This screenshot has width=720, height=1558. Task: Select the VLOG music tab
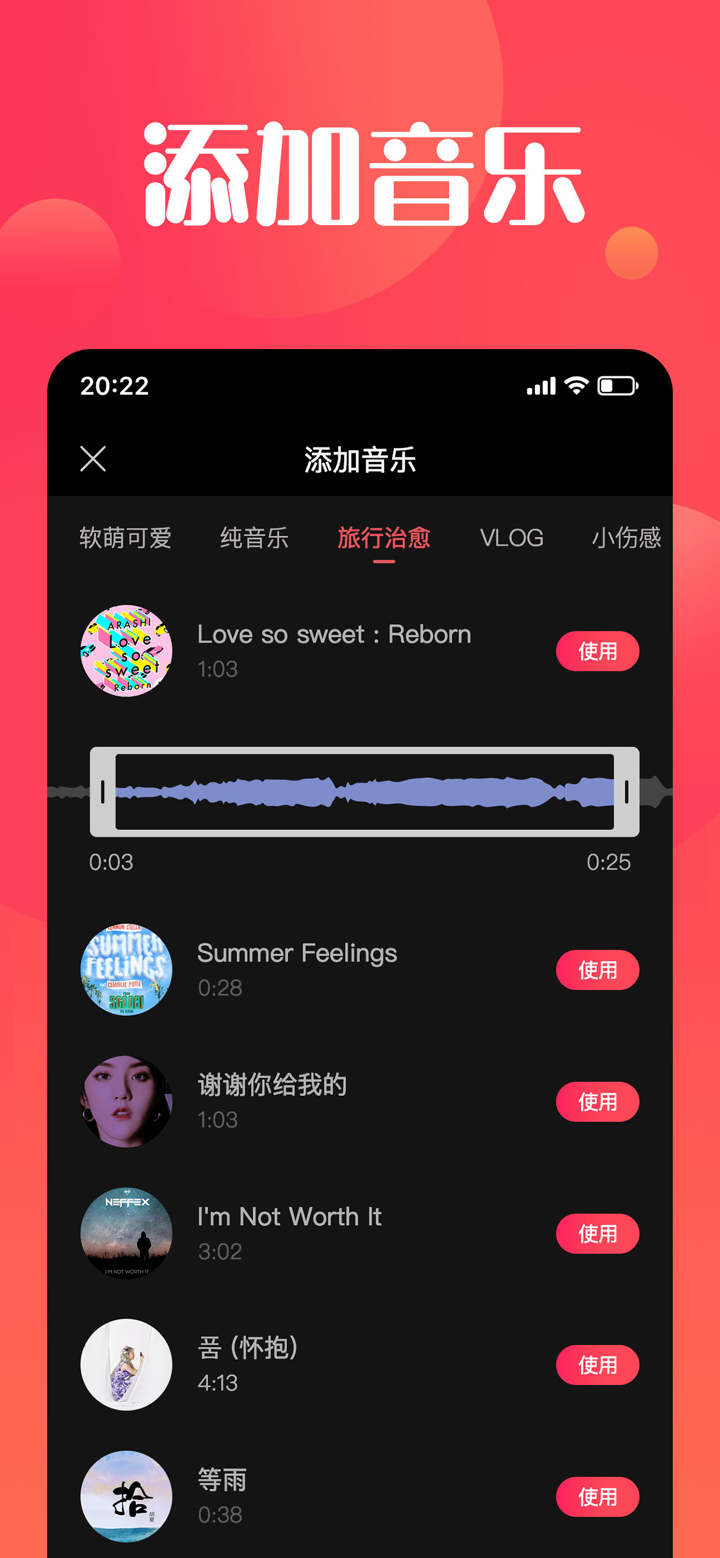511,538
